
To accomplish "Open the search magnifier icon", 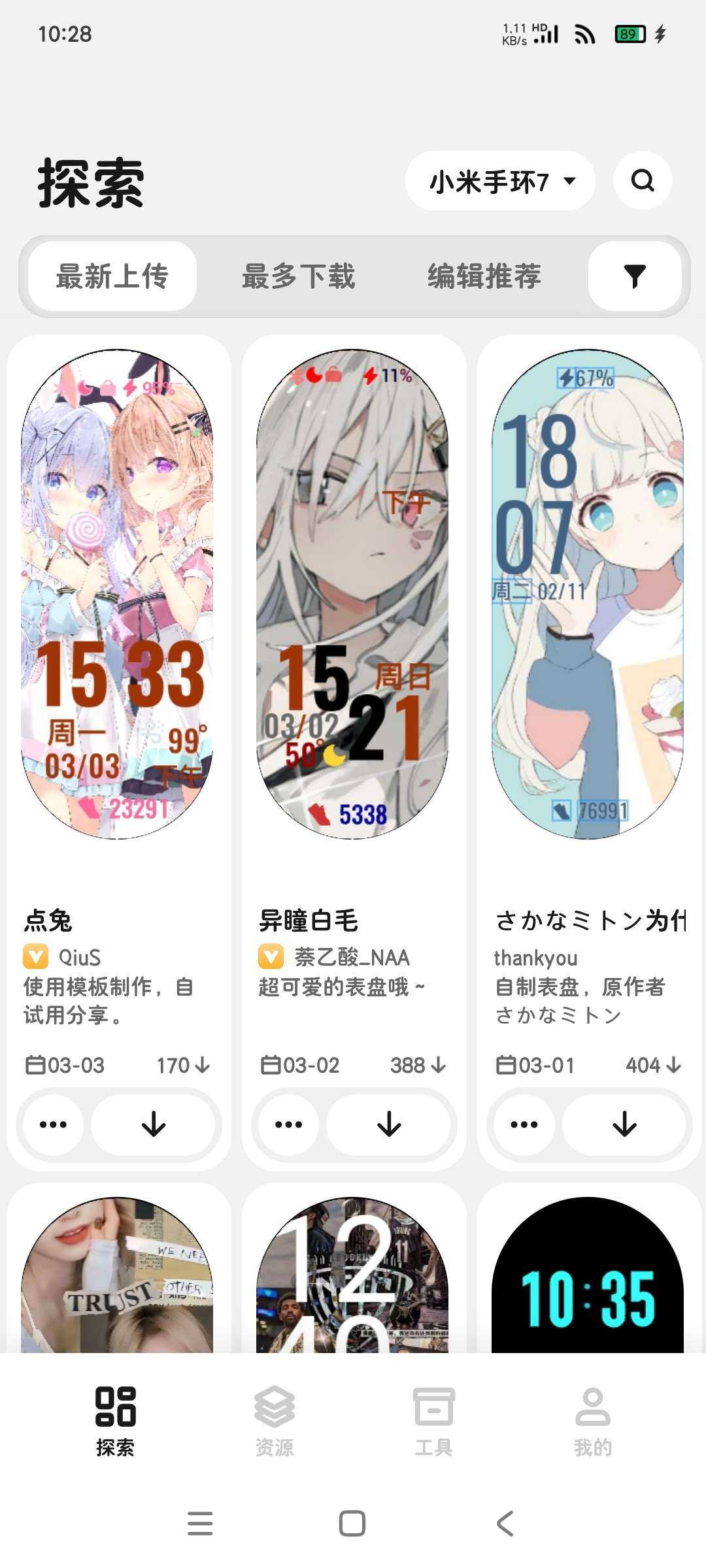I will pos(643,180).
